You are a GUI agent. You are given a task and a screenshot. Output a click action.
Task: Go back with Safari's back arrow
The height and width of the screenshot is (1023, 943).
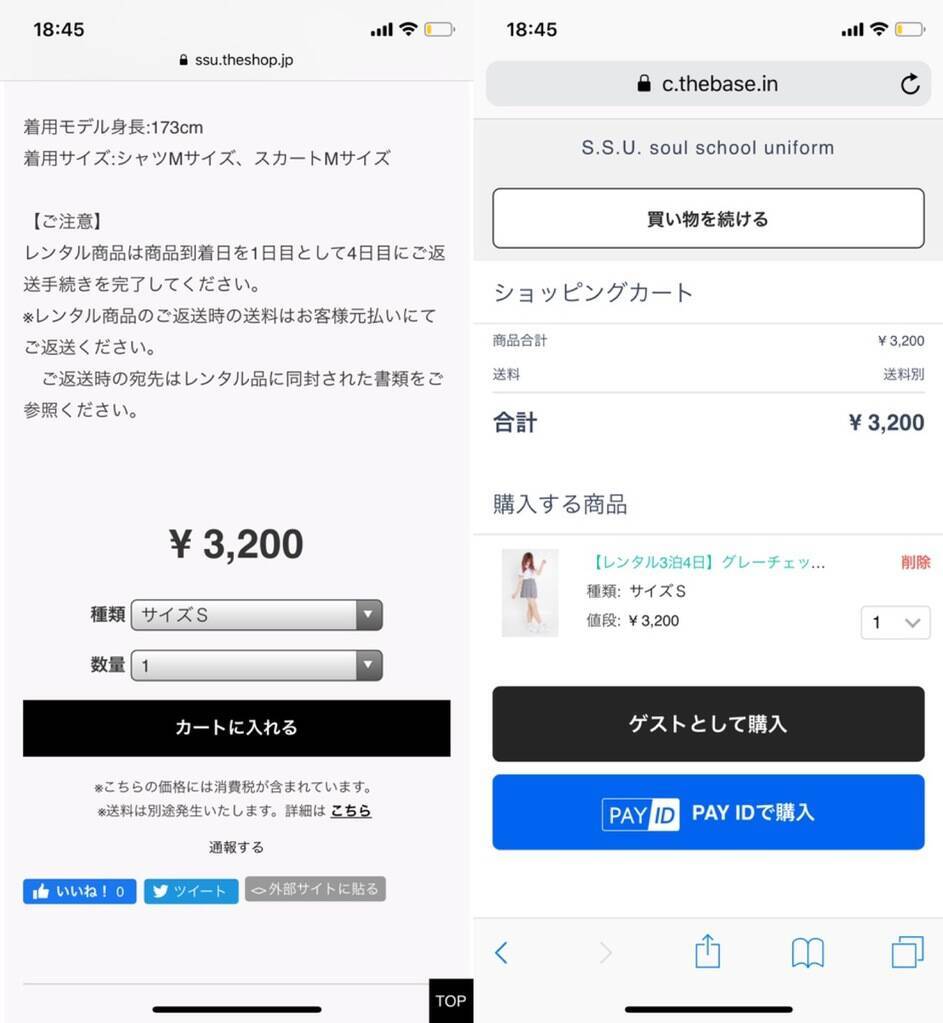pyautogui.click(x=502, y=952)
